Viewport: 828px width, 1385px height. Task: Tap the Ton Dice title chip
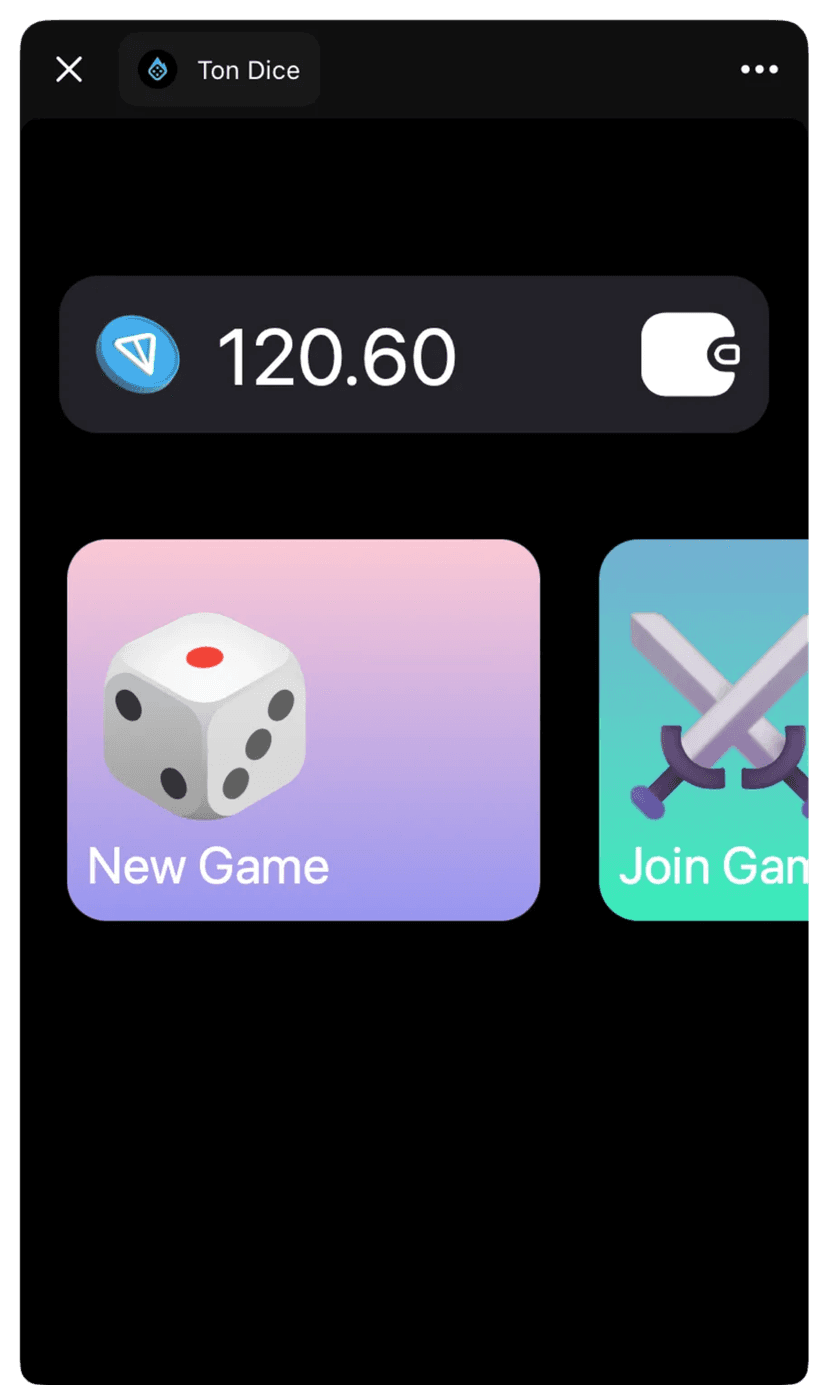pyautogui.click(x=220, y=70)
